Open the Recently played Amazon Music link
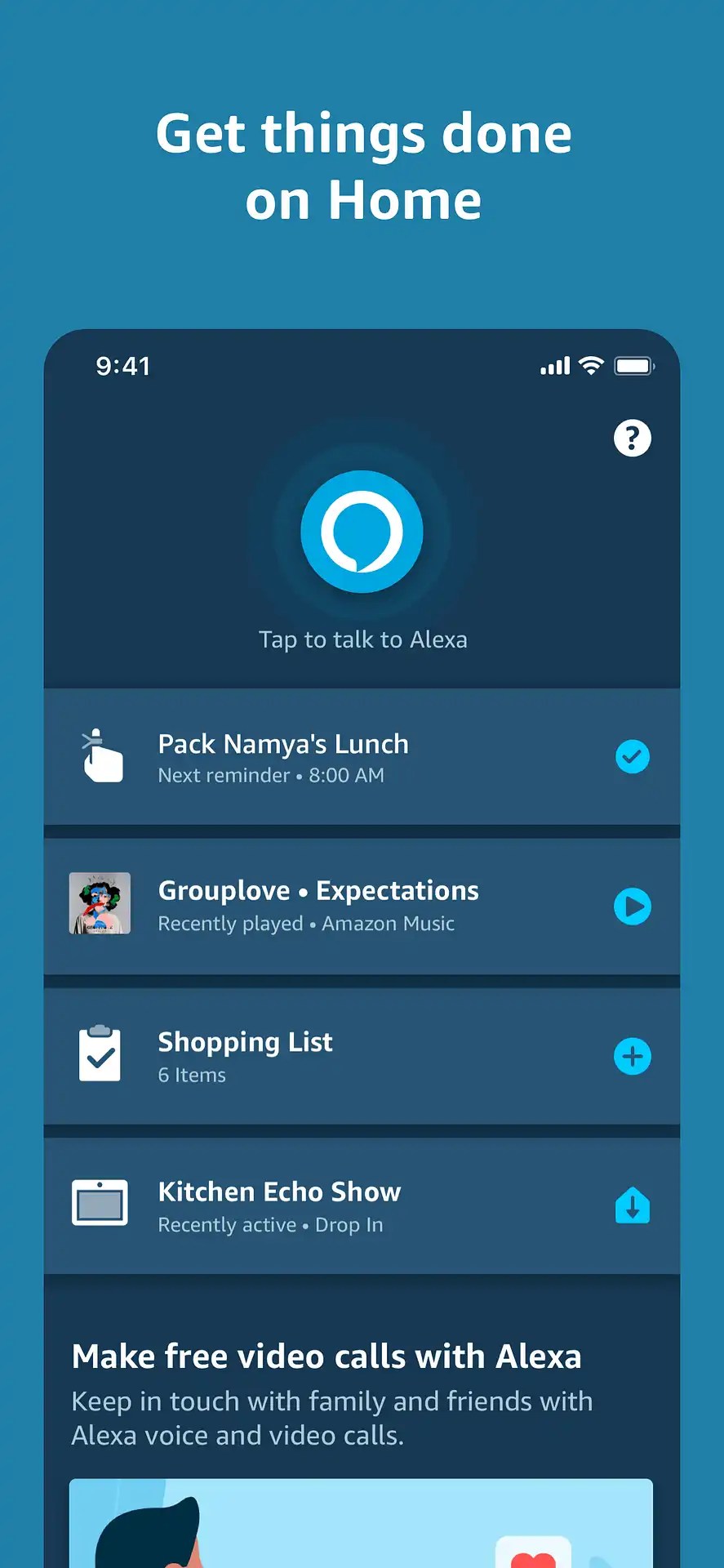Viewport: 724px width, 1568px height. click(307, 923)
